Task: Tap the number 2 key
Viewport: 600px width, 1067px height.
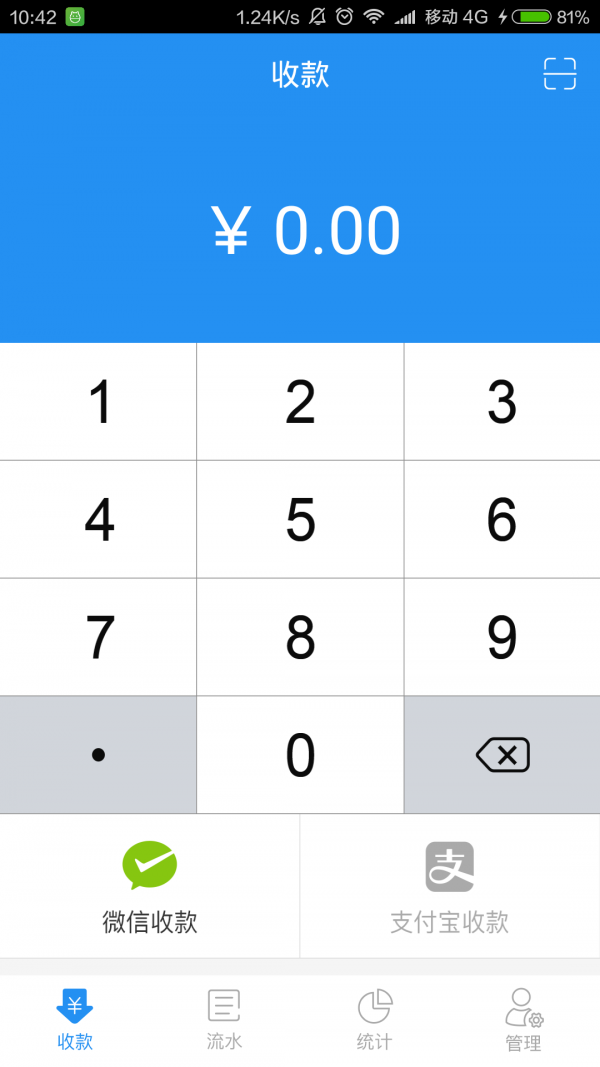Action: 300,402
